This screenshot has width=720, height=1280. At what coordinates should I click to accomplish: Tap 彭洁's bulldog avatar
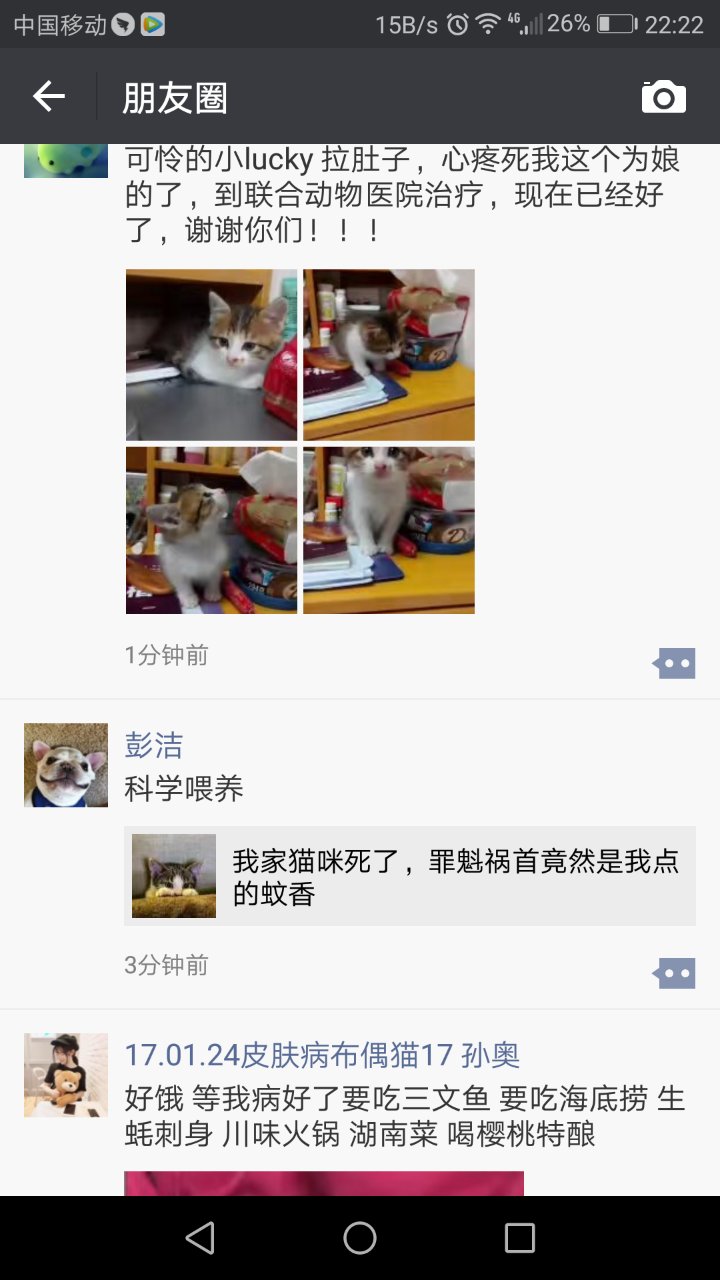point(66,765)
